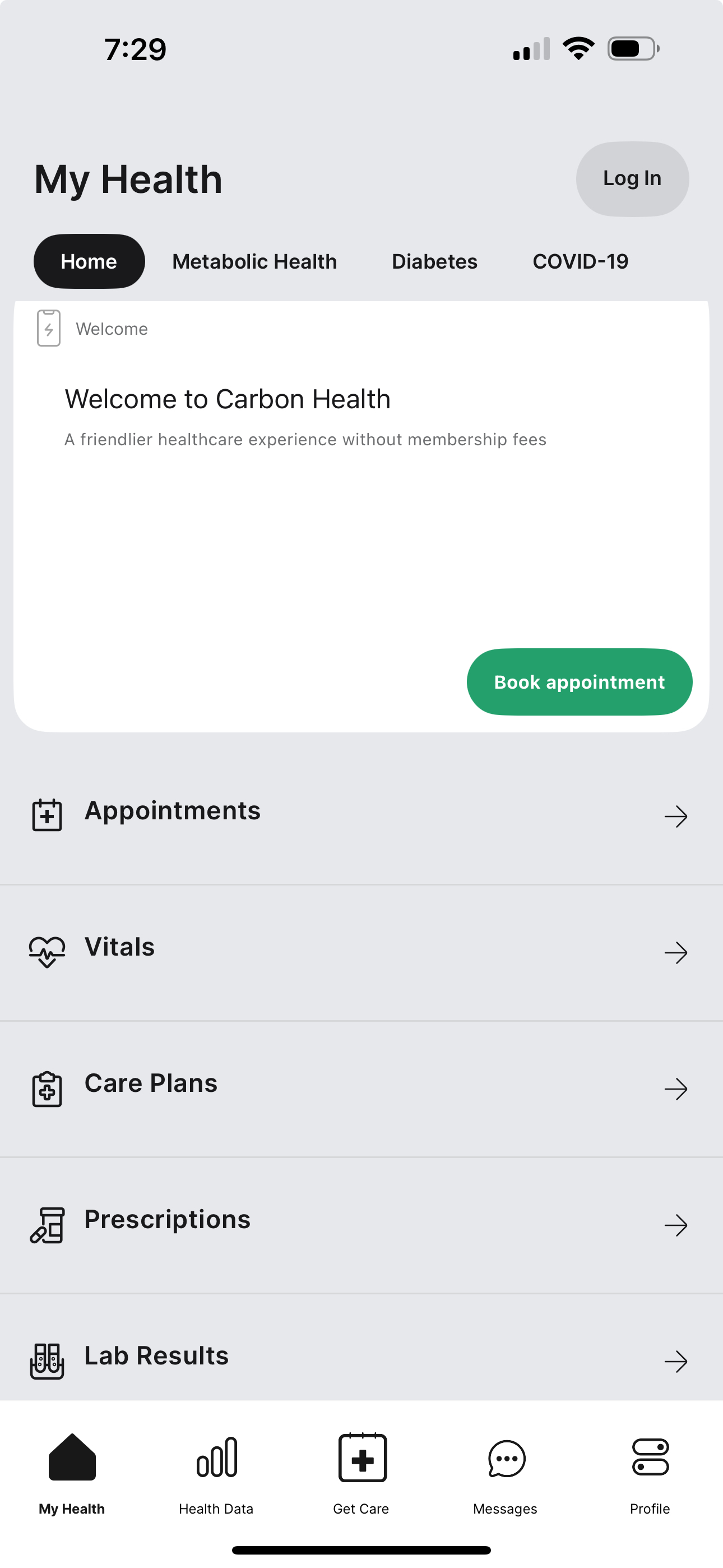Open the Appointments row

click(x=361, y=815)
